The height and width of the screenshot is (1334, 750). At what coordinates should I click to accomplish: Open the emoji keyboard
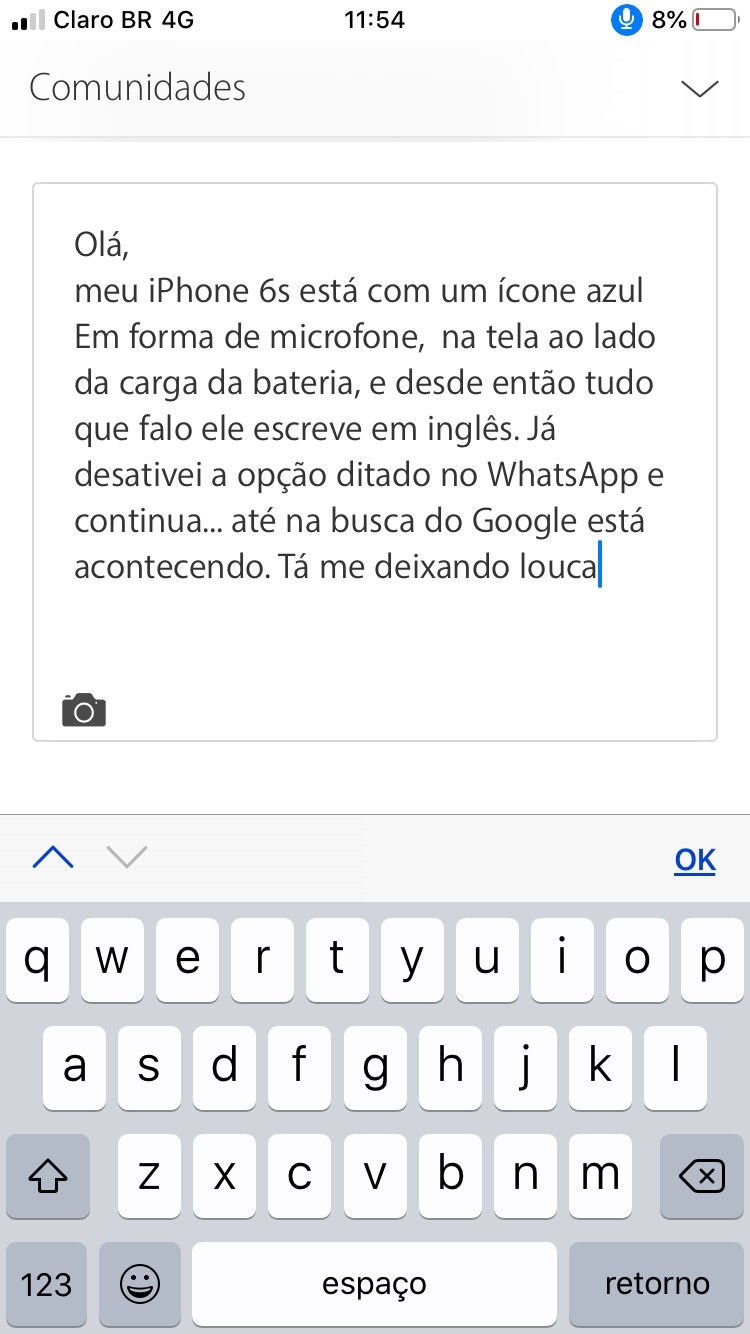139,1284
